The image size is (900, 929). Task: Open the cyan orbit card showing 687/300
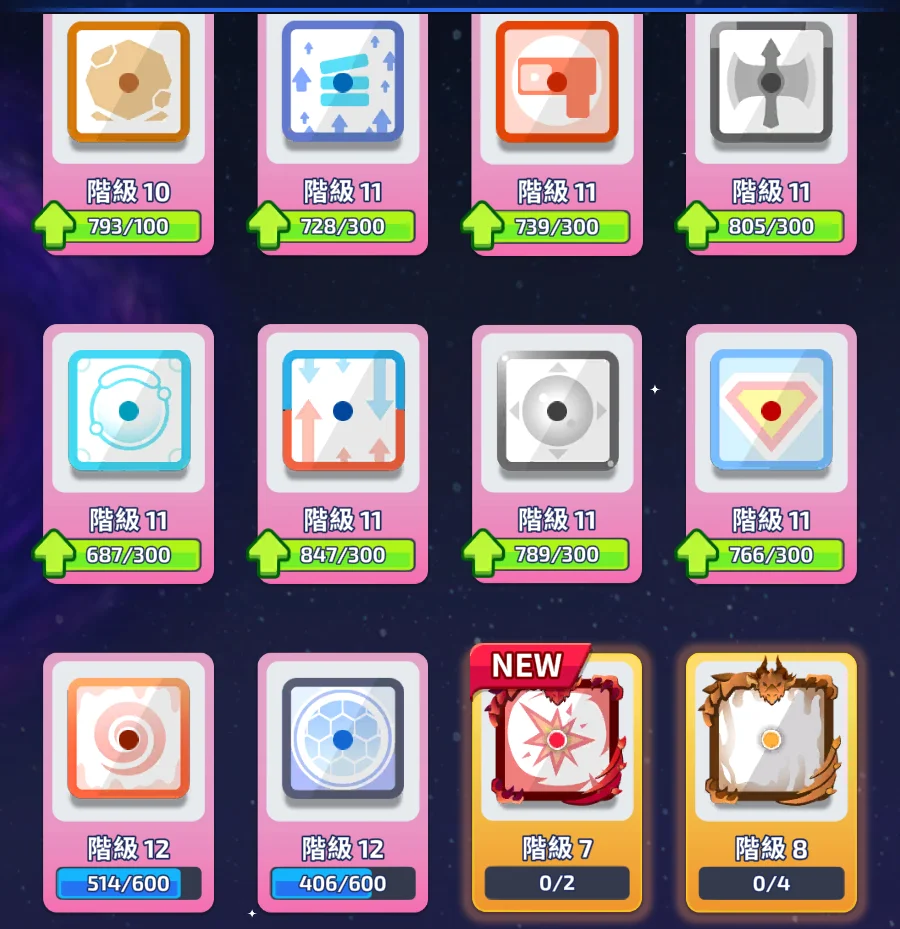pos(128,411)
